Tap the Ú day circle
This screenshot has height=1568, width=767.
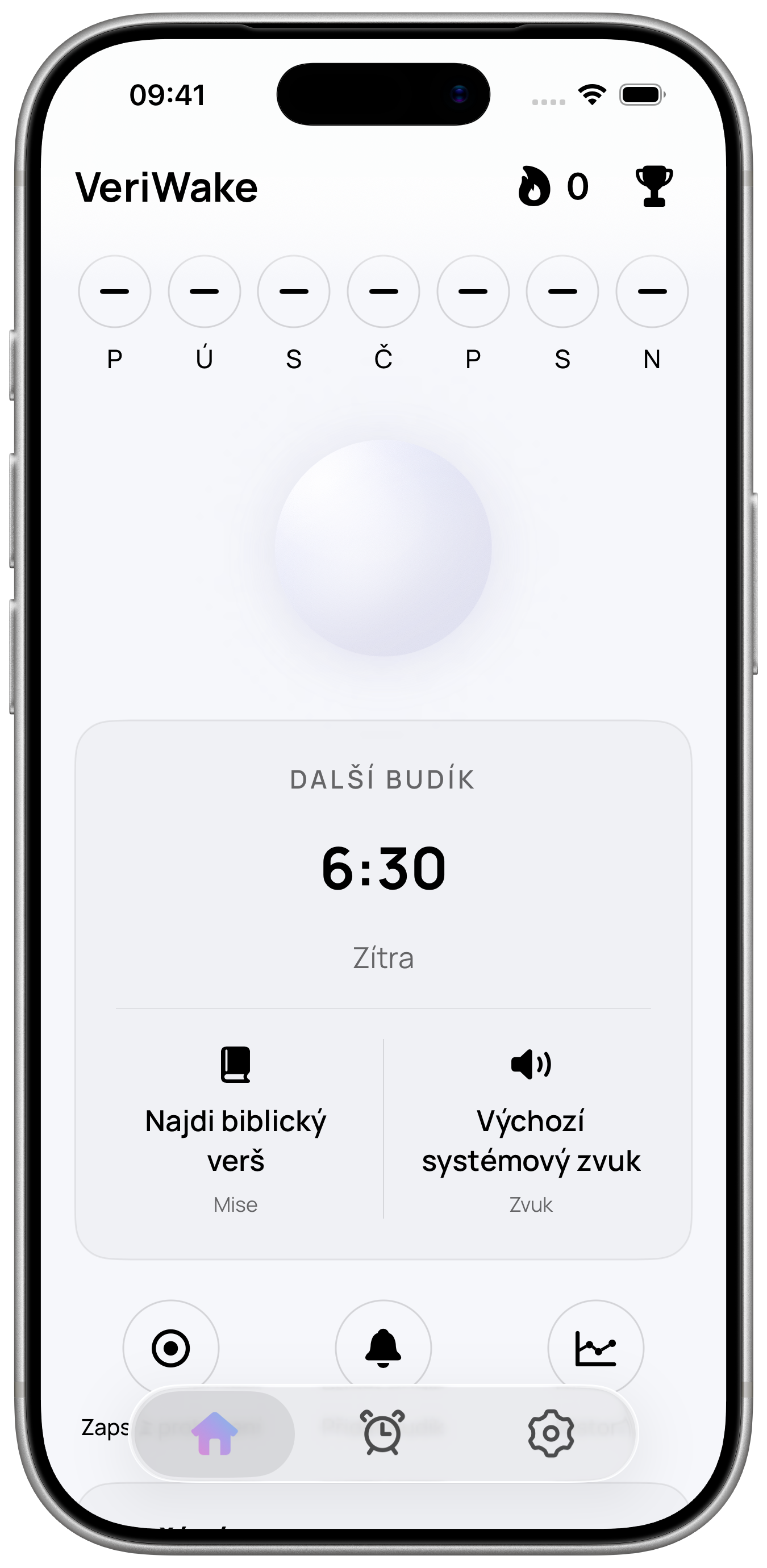click(x=205, y=291)
